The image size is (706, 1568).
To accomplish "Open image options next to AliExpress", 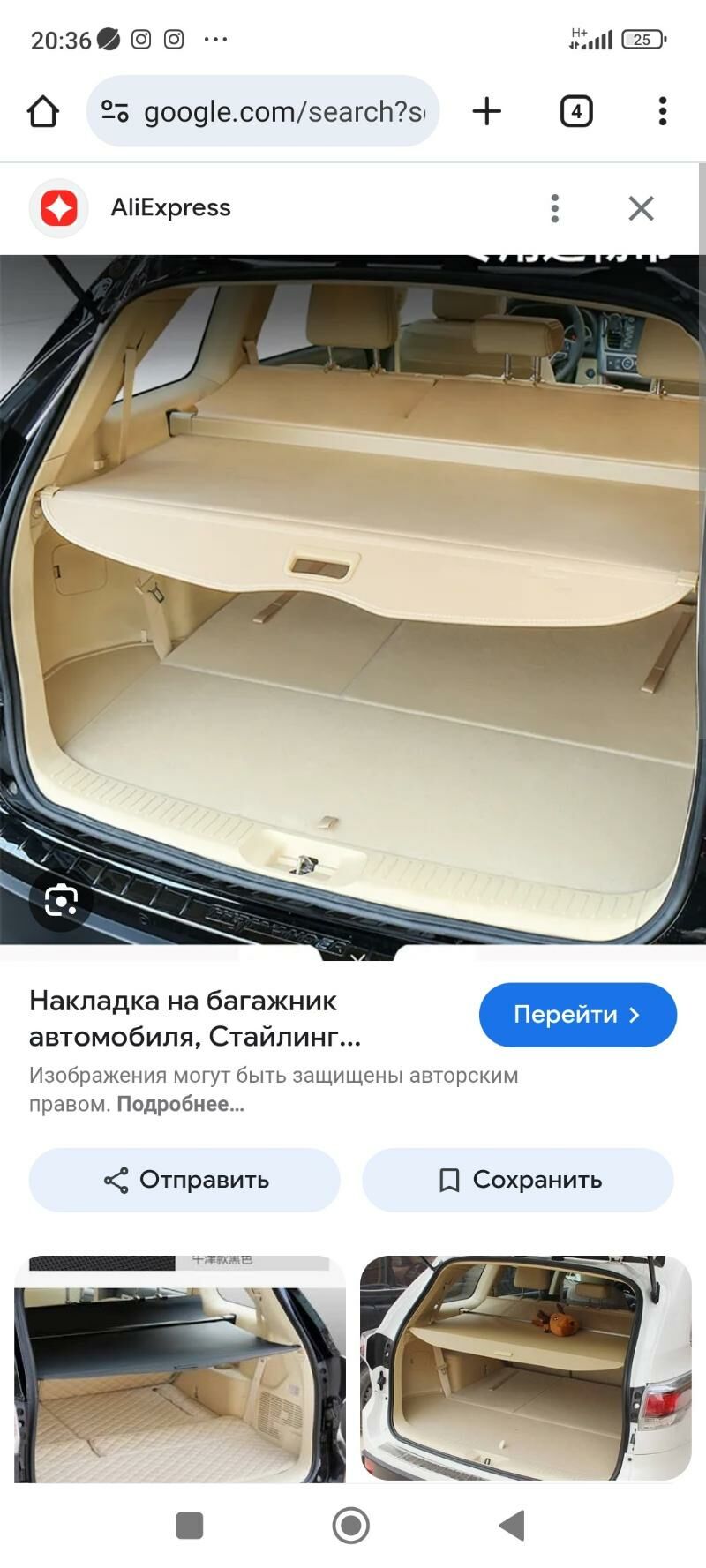I will coord(554,208).
